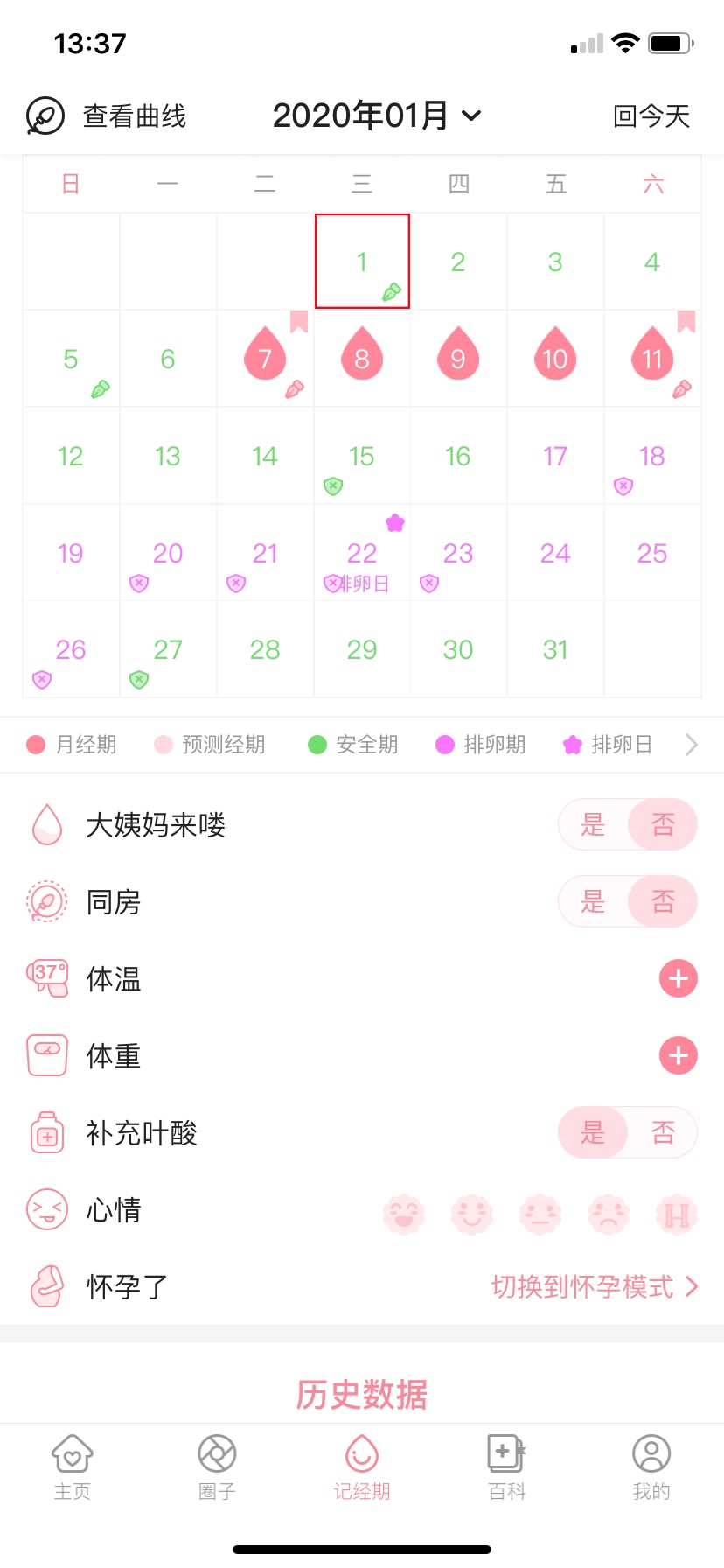The height and width of the screenshot is (1568, 724).
Task: Open 切换到怀孕模式 link
Action: [595, 1286]
